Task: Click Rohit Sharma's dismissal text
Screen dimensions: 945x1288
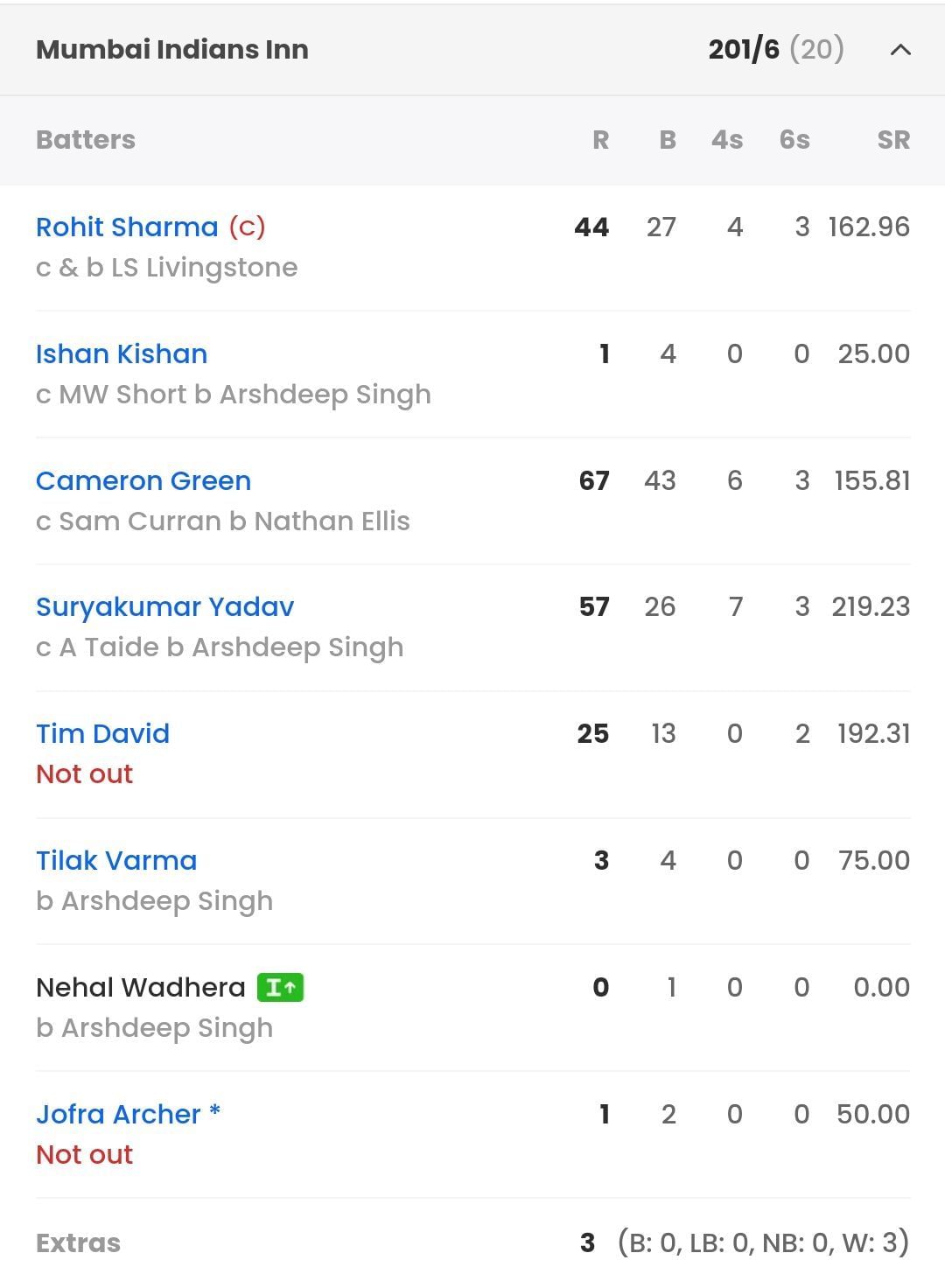Action: (166, 268)
